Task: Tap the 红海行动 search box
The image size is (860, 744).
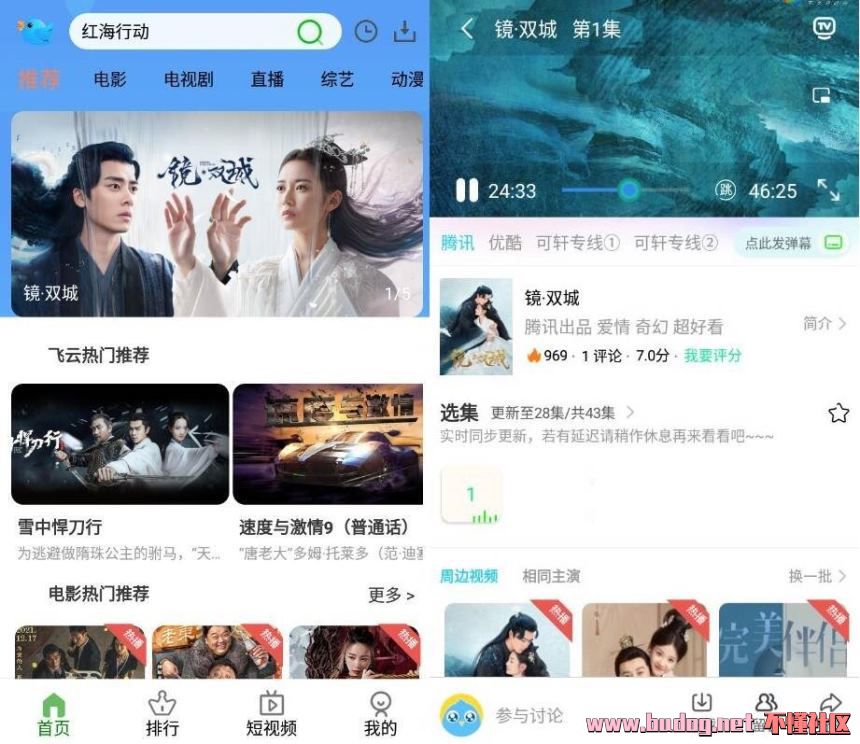Action: click(180, 32)
